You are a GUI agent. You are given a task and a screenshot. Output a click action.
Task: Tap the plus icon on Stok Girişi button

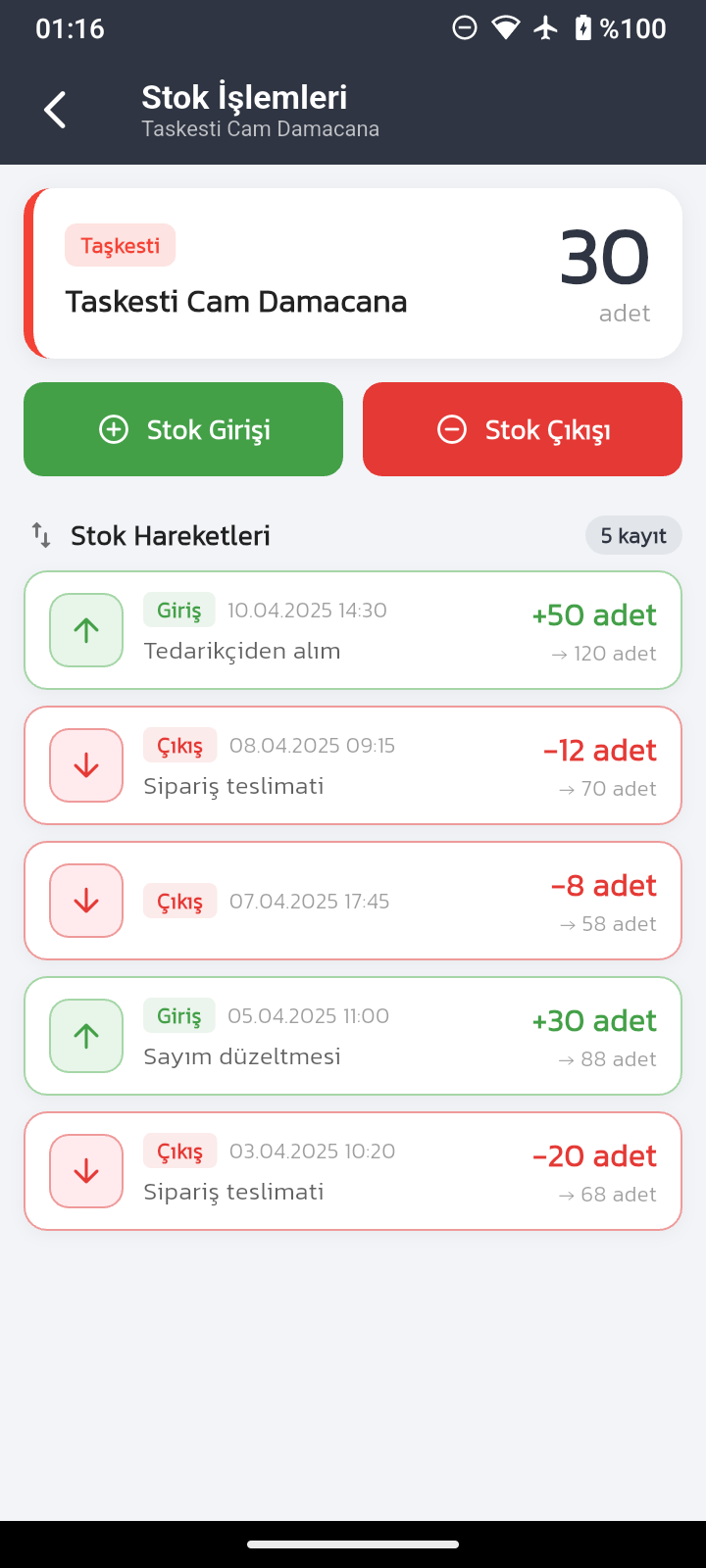115,428
